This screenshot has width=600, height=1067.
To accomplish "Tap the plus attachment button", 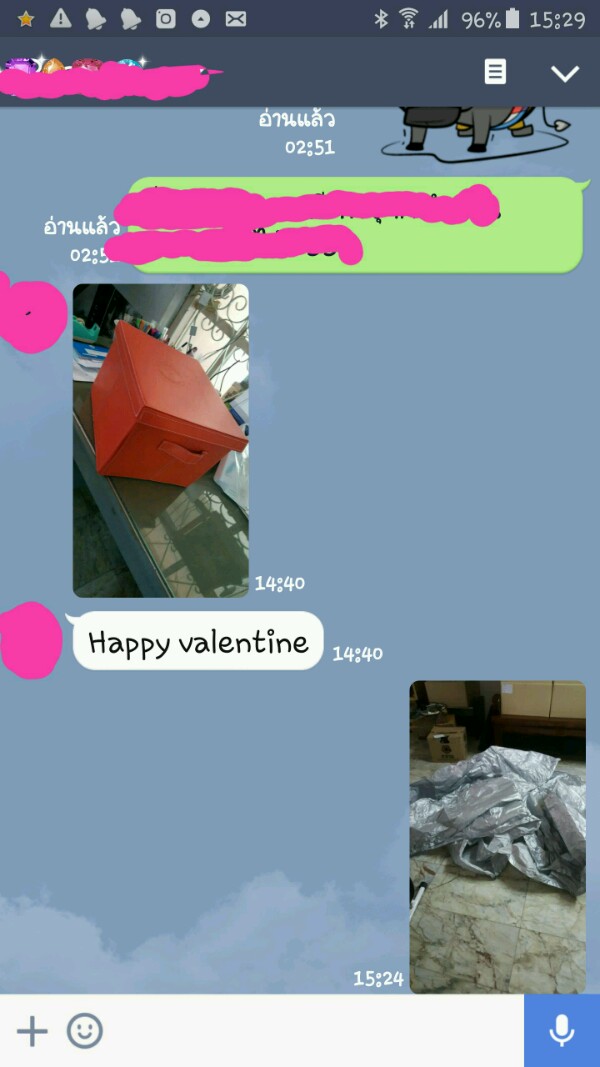I will point(32,1031).
